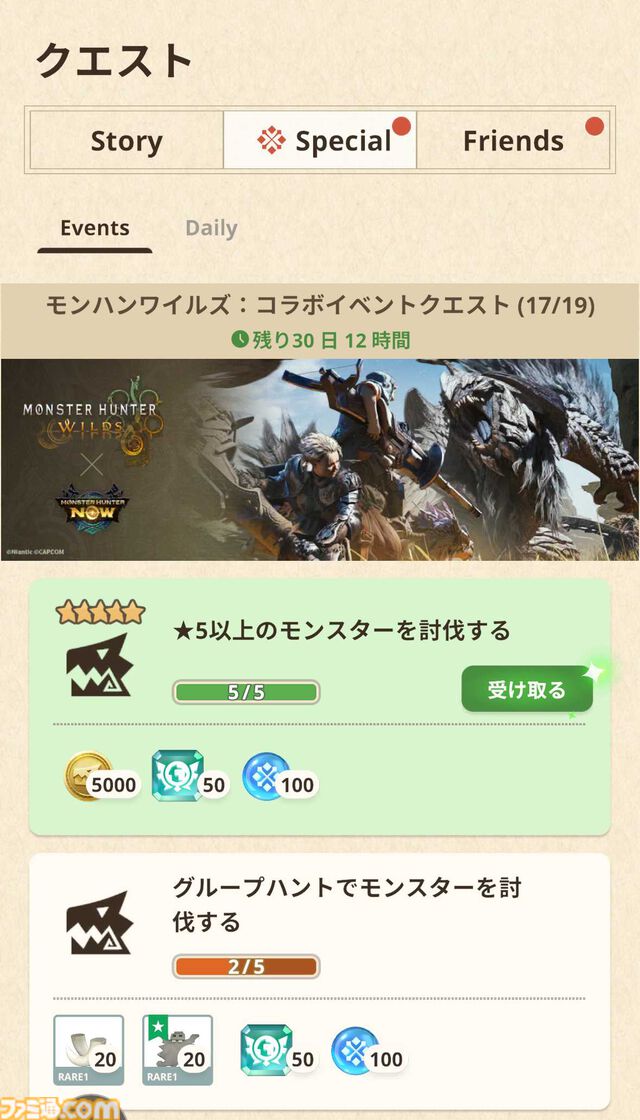
Task: Select the Special quests tab
Action: [321, 141]
